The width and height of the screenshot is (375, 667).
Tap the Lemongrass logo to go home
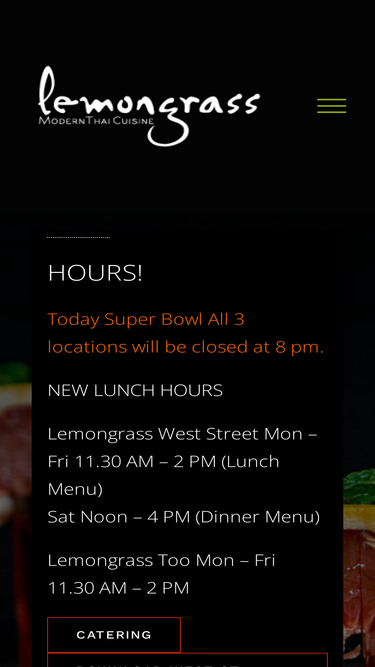tap(149, 106)
